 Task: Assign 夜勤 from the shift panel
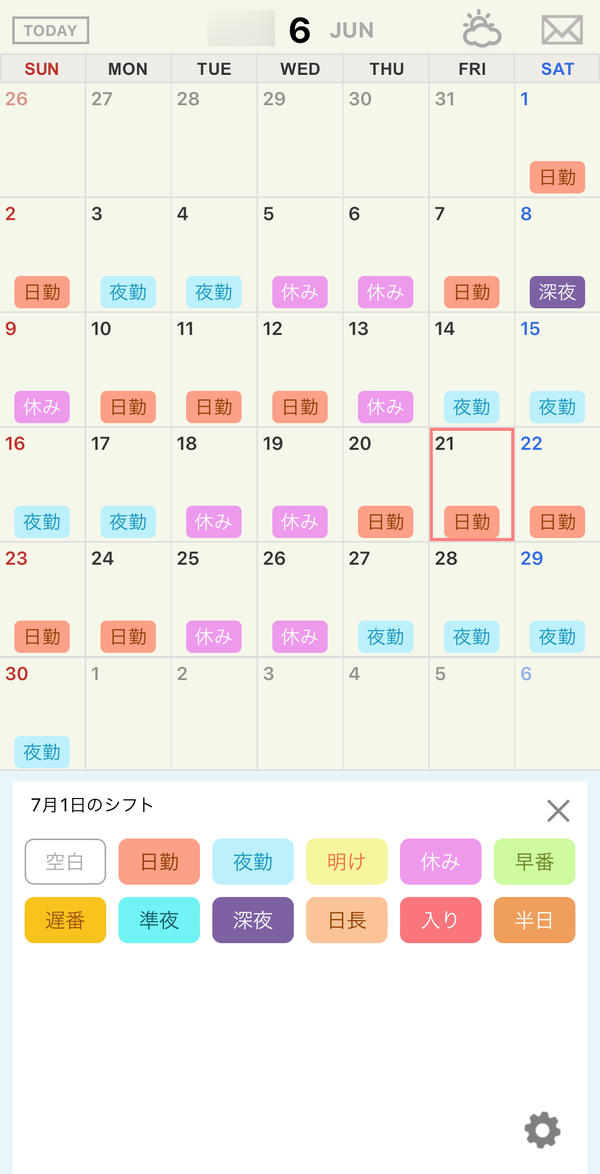tap(253, 862)
